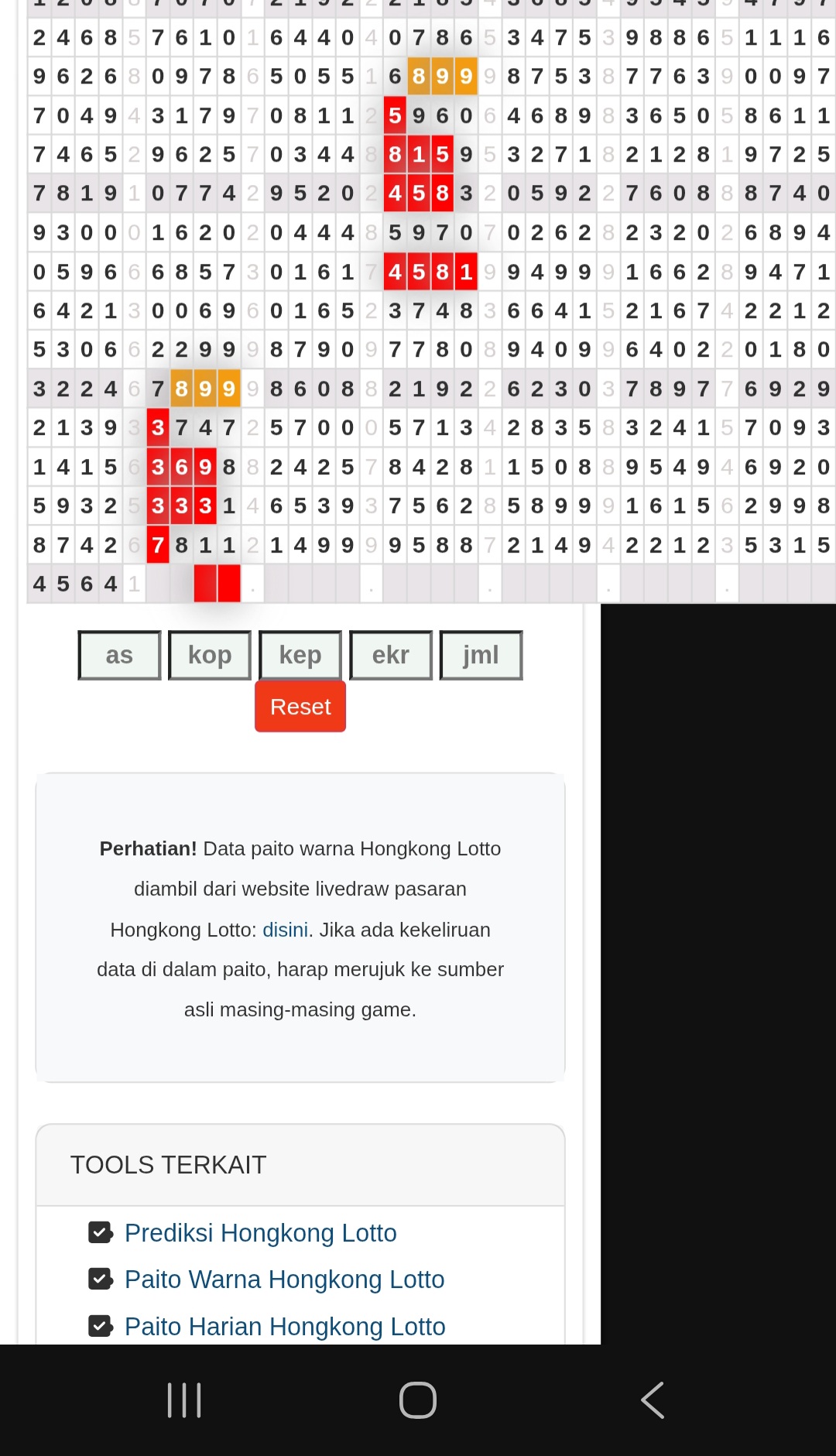The height and width of the screenshot is (1456, 836).
Task: Open the 'disini' livedraw source link
Action: (286, 930)
